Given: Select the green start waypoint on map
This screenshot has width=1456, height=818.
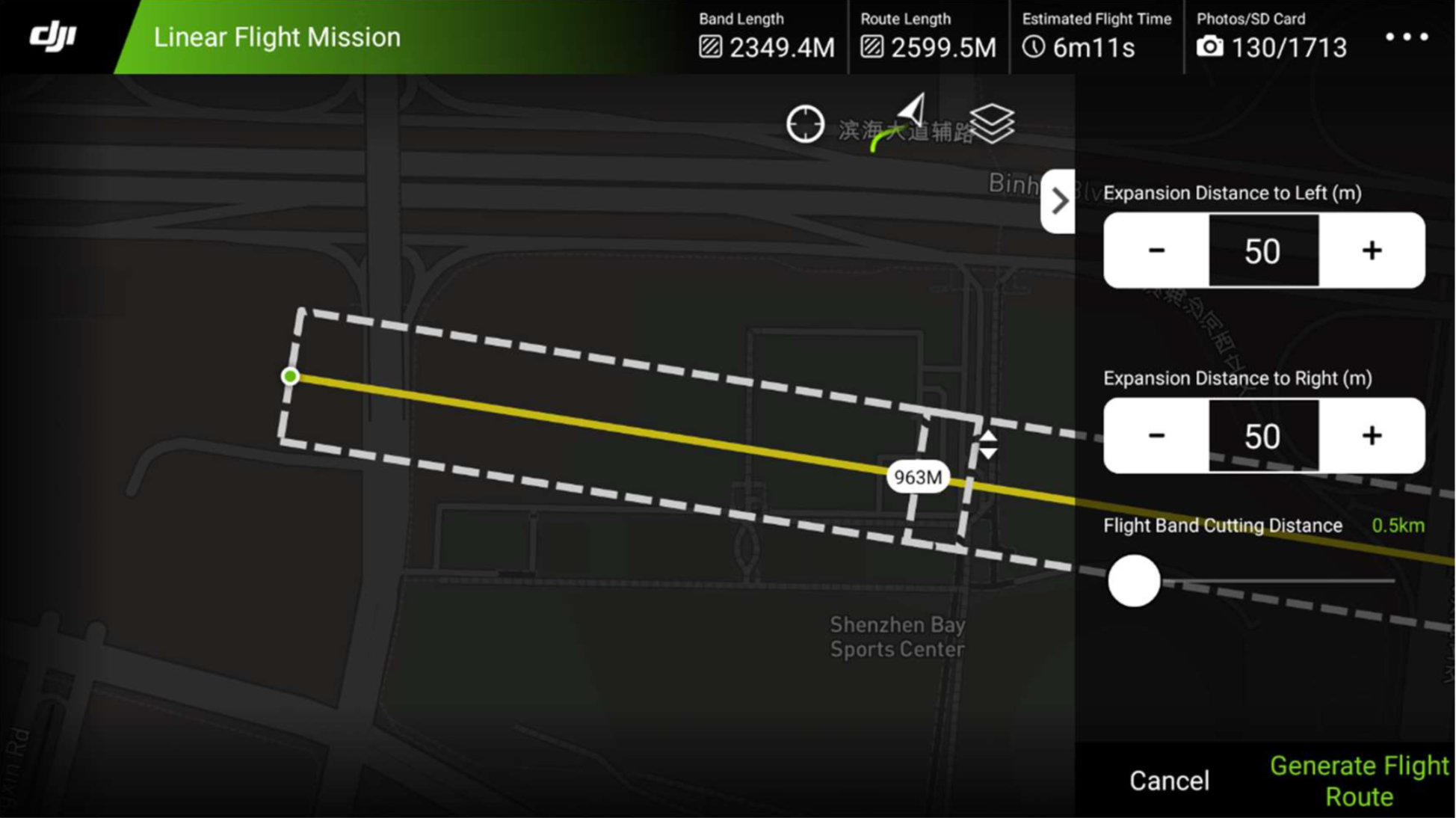Looking at the screenshot, I should 290,376.
